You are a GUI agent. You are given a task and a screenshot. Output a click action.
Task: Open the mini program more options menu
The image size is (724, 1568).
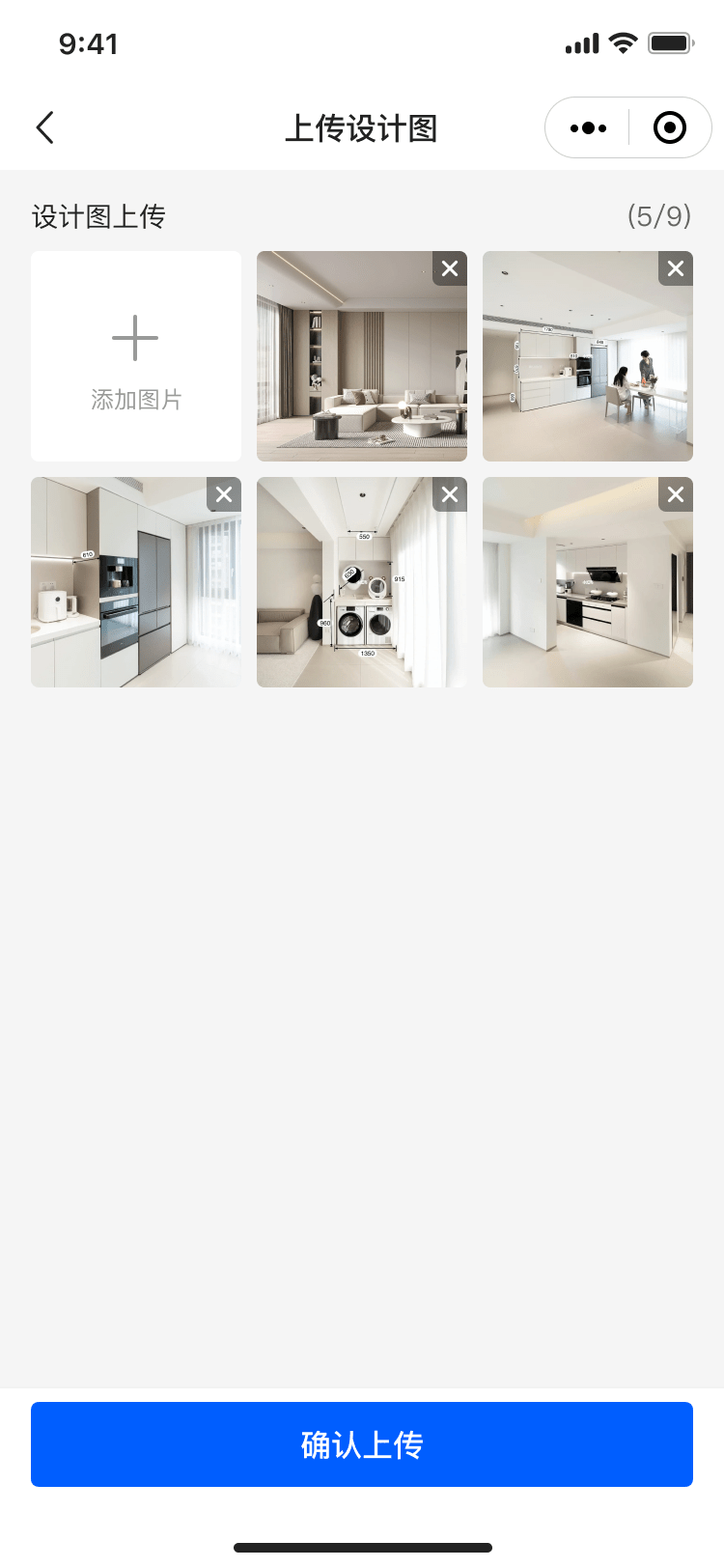[x=588, y=127]
